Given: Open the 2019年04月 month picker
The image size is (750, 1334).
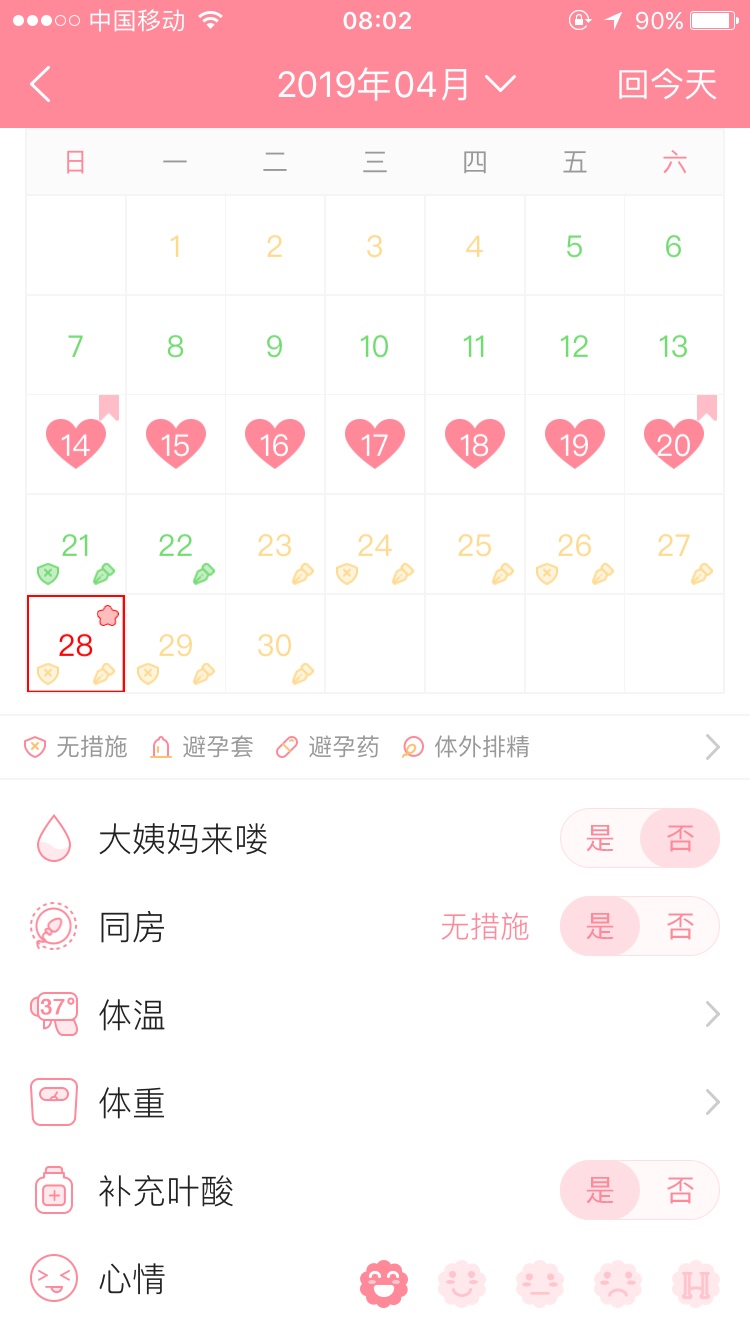Looking at the screenshot, I should [x=396, y=85].
